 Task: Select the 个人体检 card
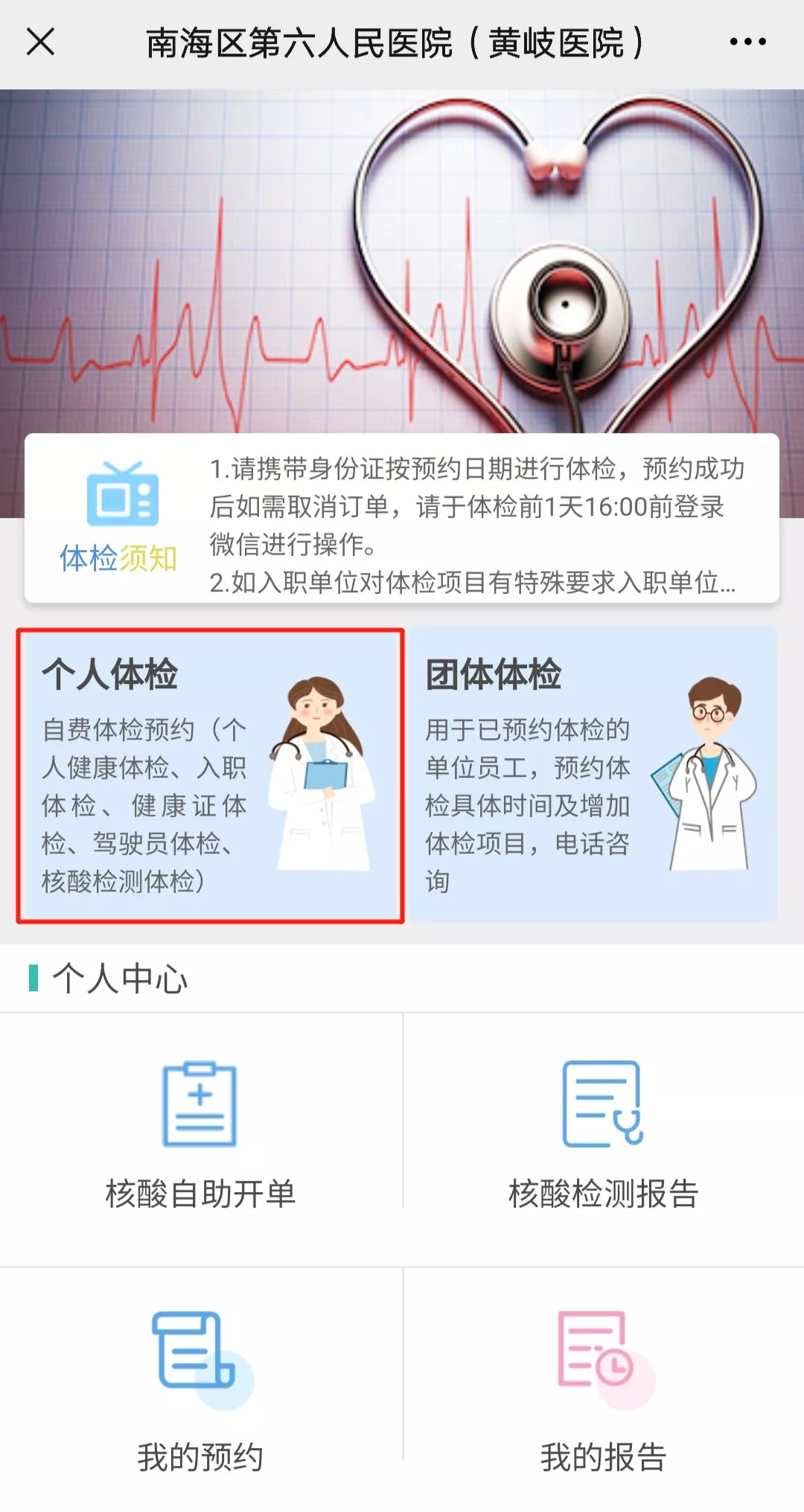coord(210,775)
